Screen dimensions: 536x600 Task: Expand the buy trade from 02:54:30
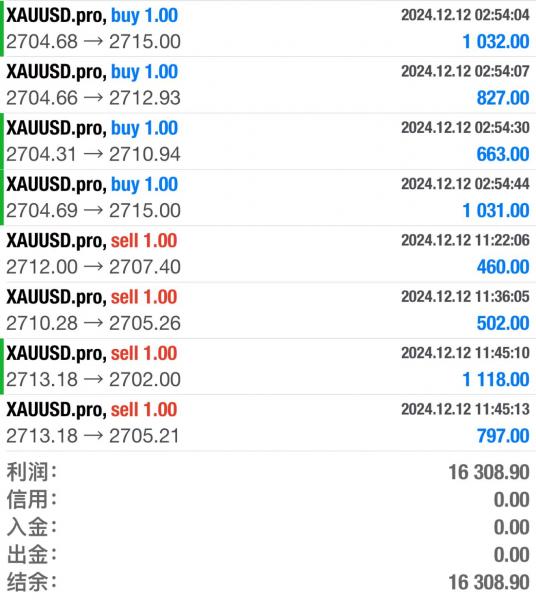click(x=268, y=141)
